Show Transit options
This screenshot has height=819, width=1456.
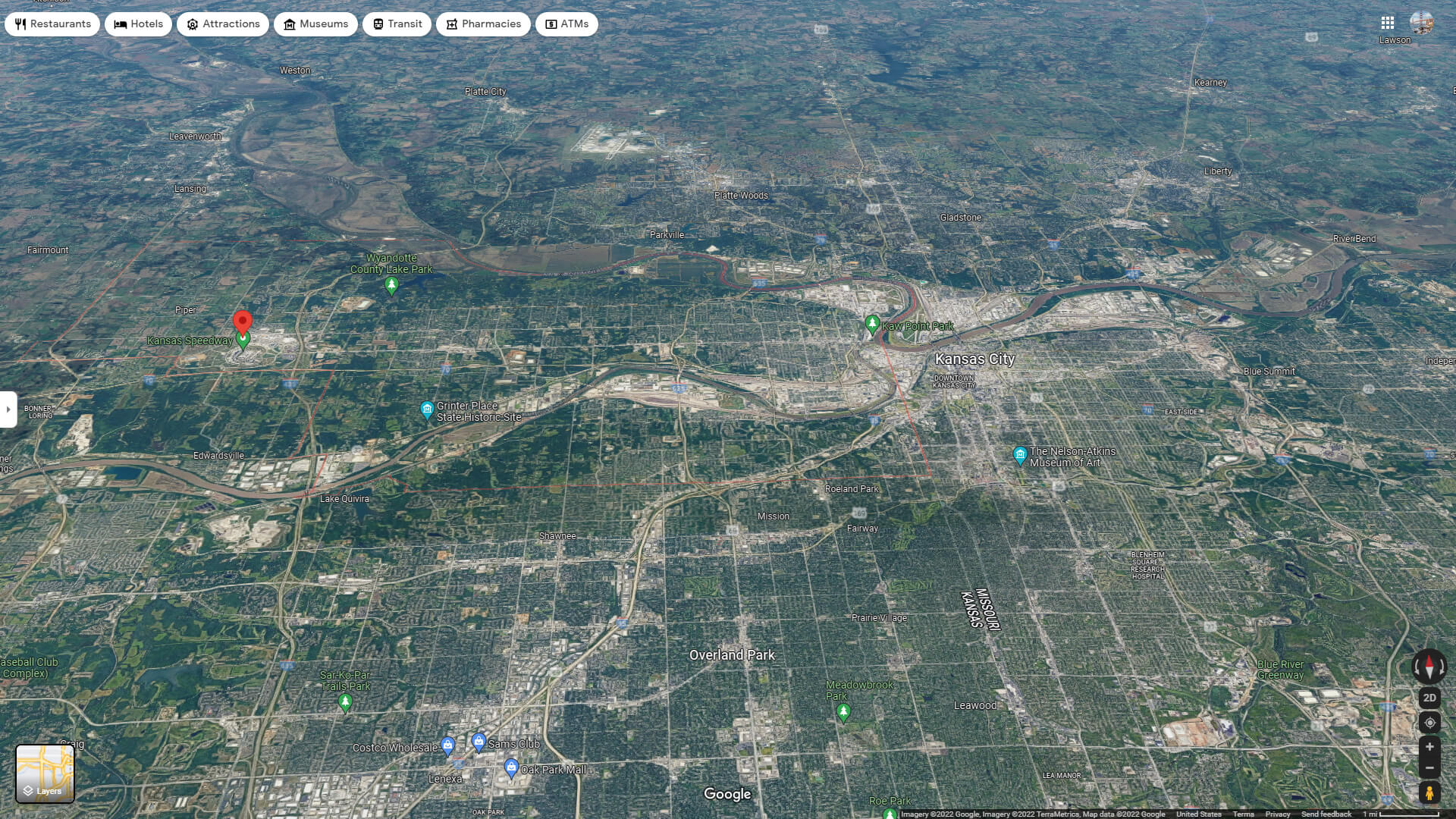397,24
